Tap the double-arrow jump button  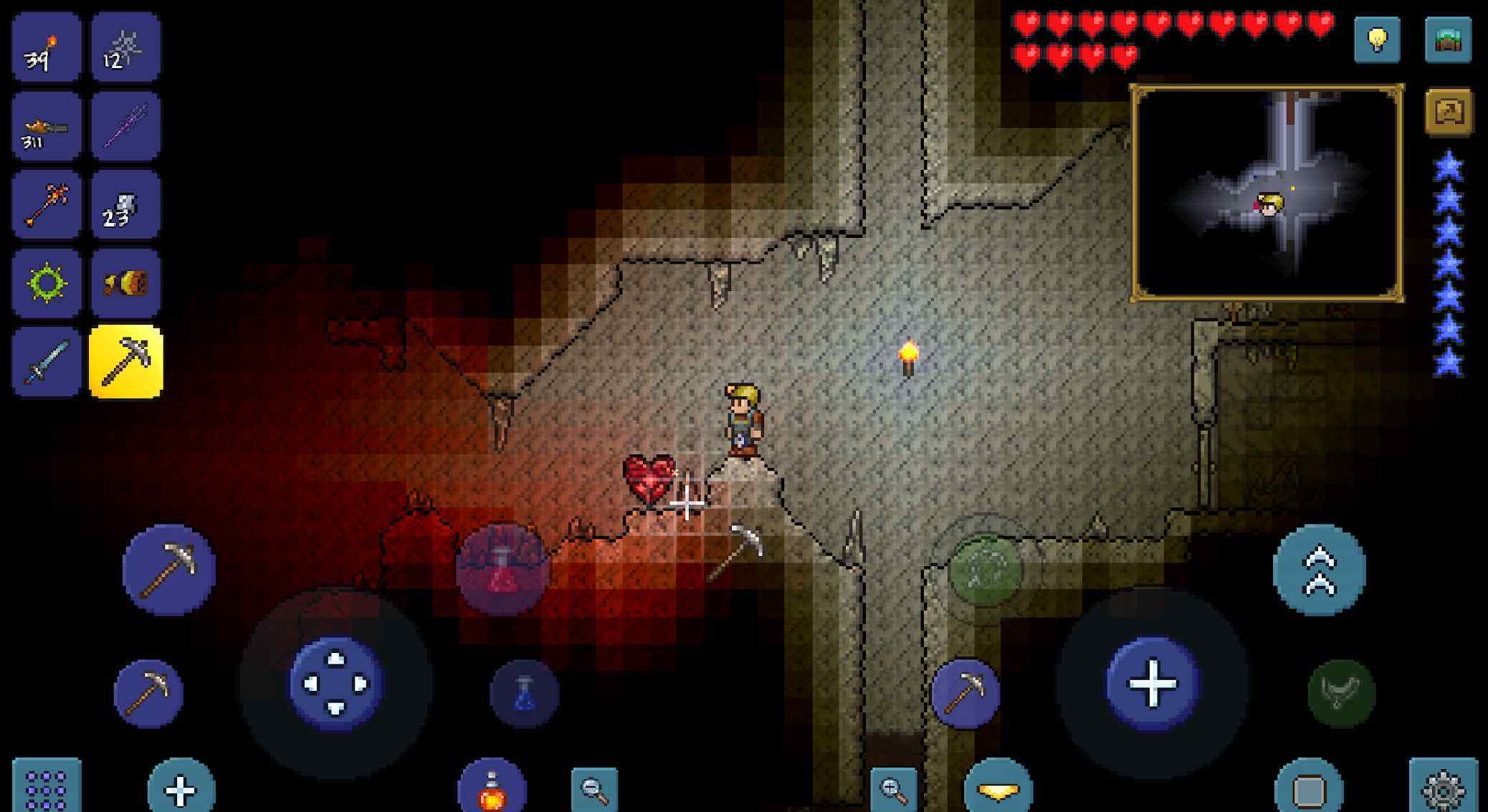[1319, 570]
